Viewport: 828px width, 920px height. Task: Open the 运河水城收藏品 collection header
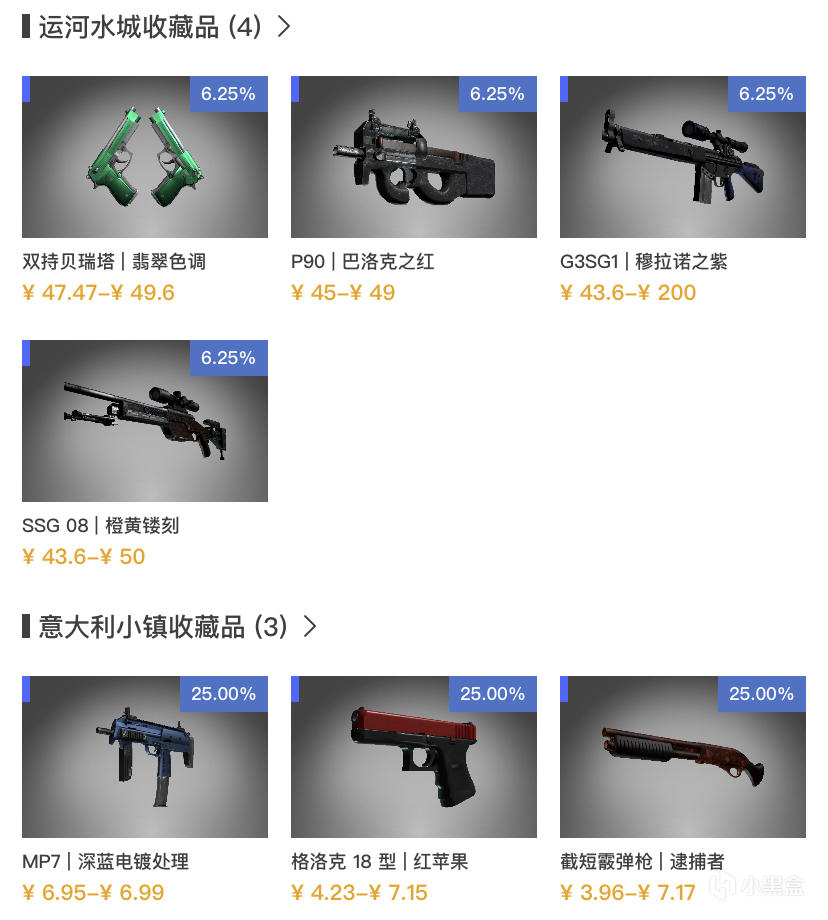155,27
